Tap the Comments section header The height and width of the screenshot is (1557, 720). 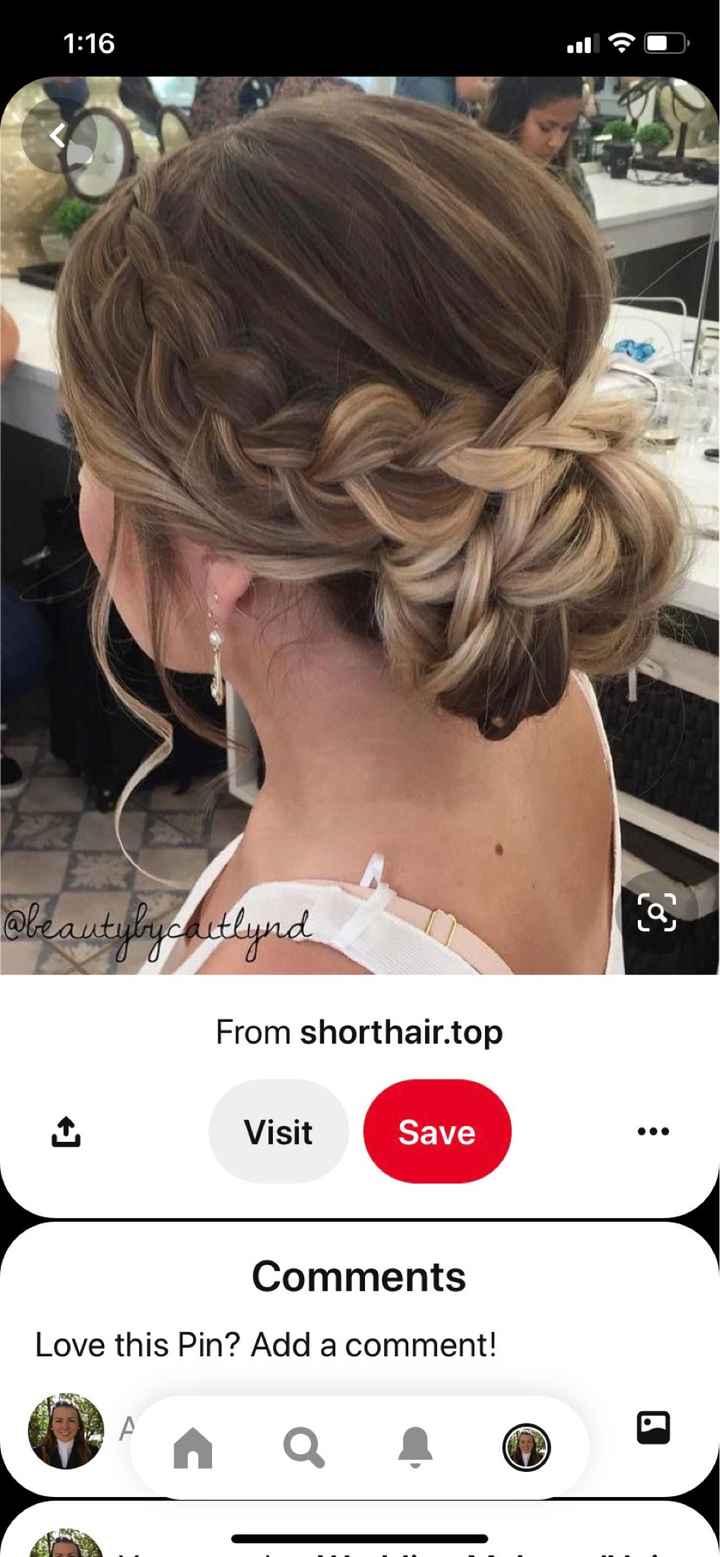click(x=359, y=1276)
